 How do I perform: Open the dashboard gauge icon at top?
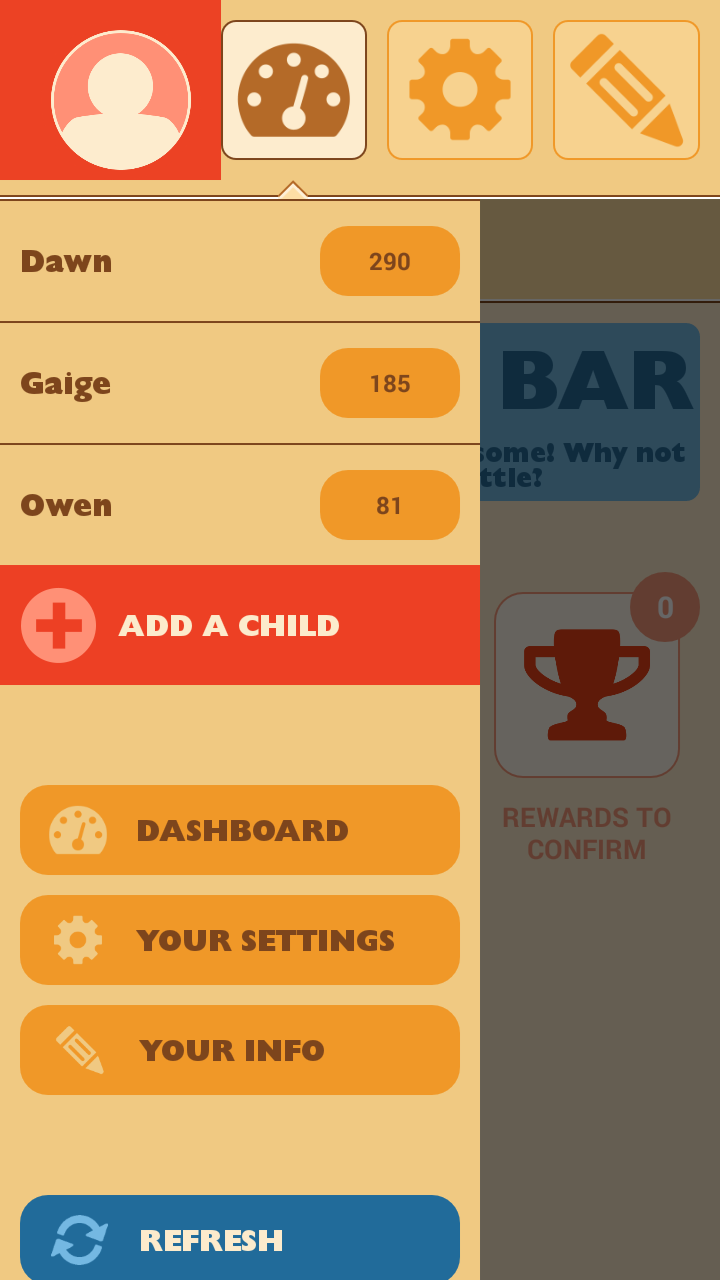[x=294, y=90]
